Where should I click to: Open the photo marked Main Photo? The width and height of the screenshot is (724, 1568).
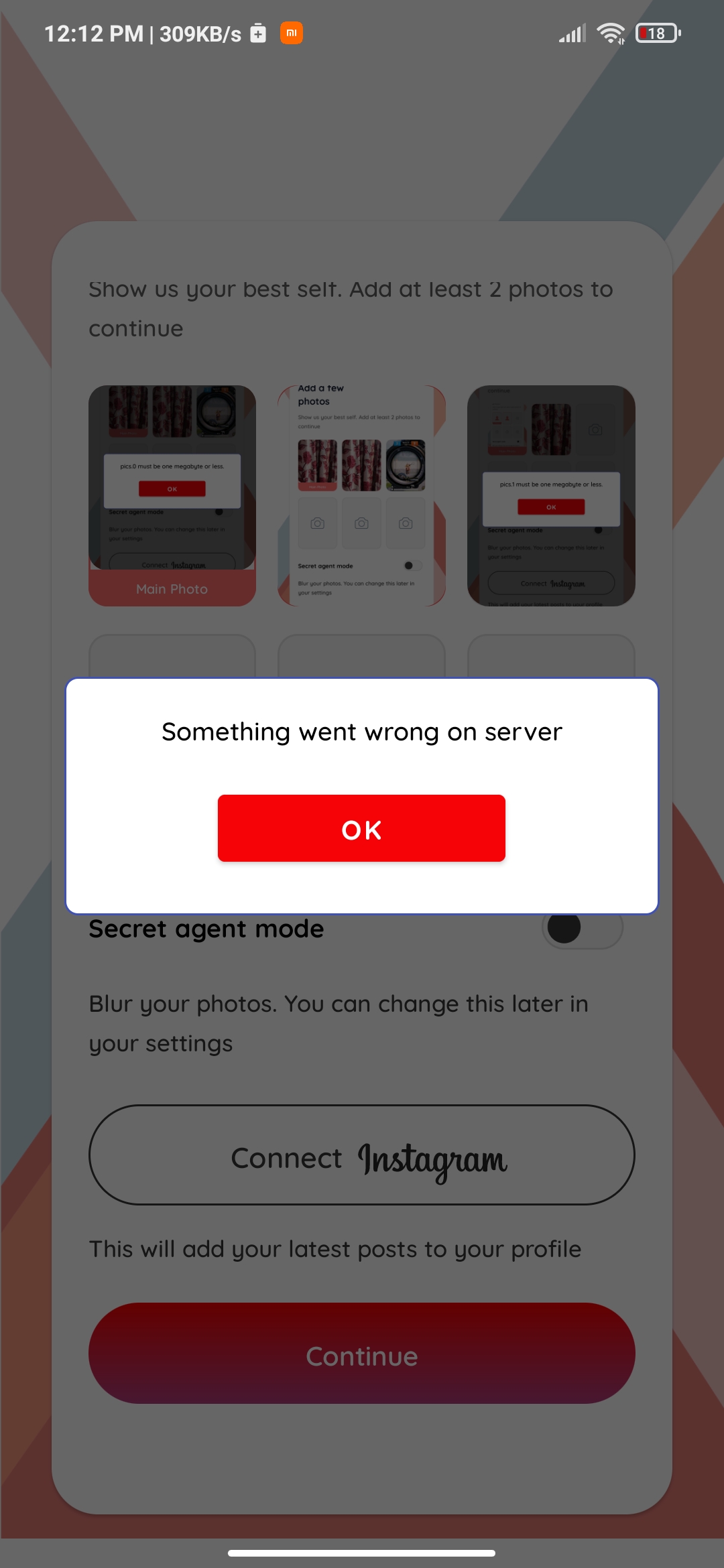coord(172,496)
